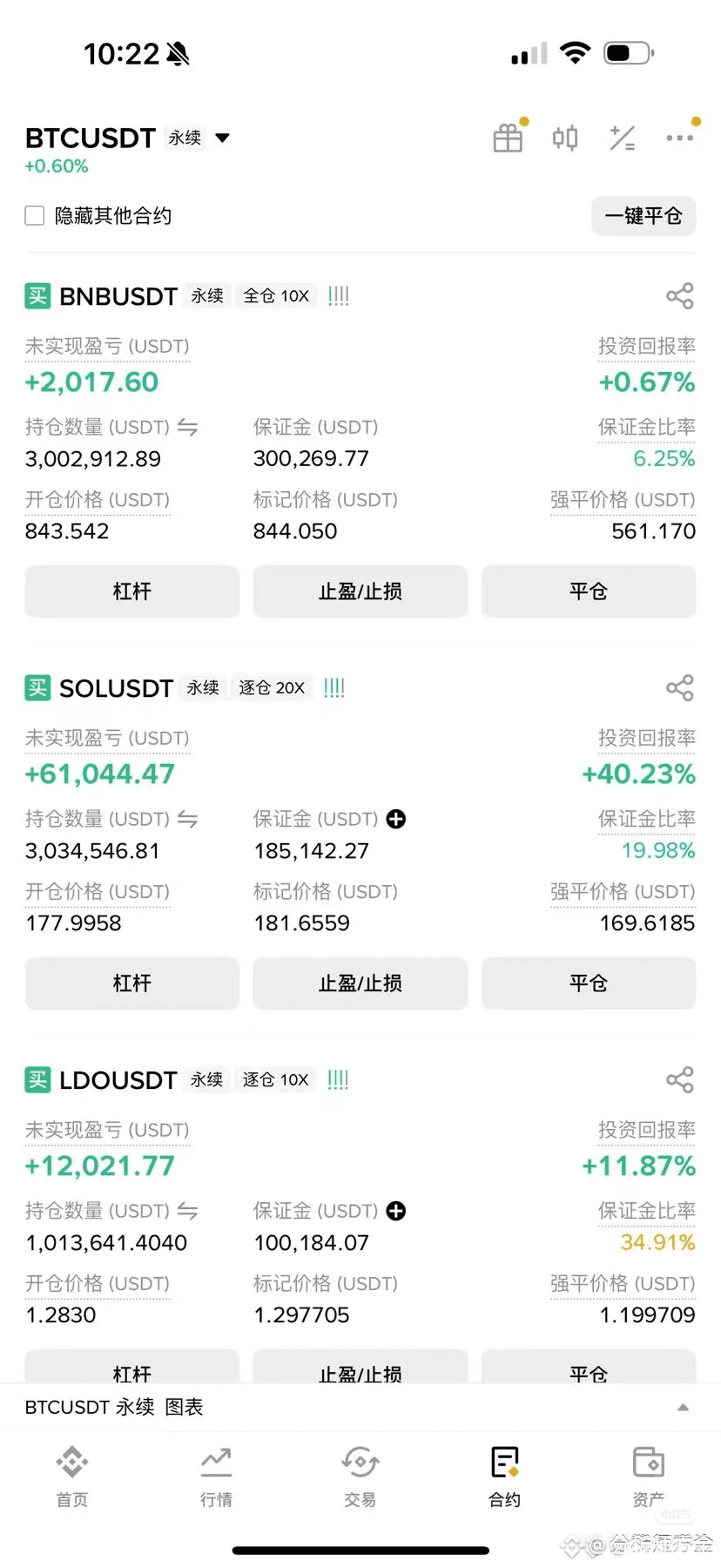Open the three-dot overflow menu
The width and height of the screenshot is (721, 1568).
tap(680, 138)
